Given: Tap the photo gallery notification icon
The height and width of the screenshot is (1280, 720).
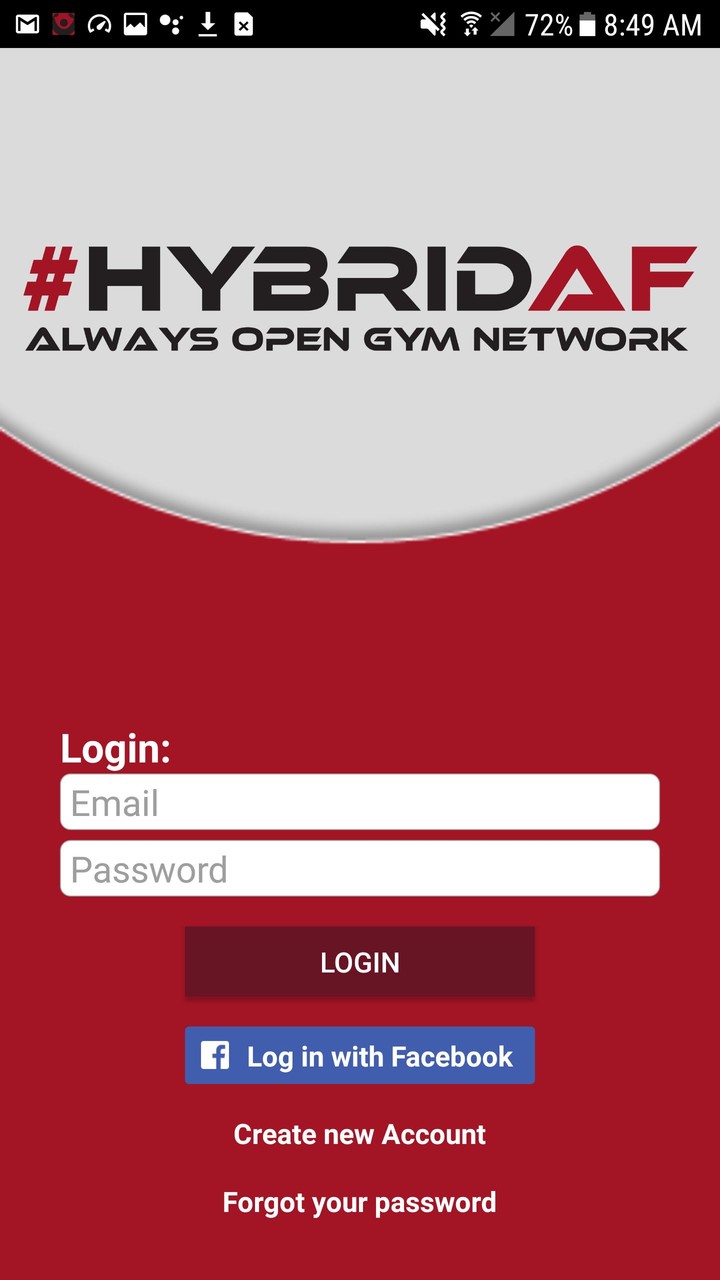Looking at the screenshot, I should point(136,23).
